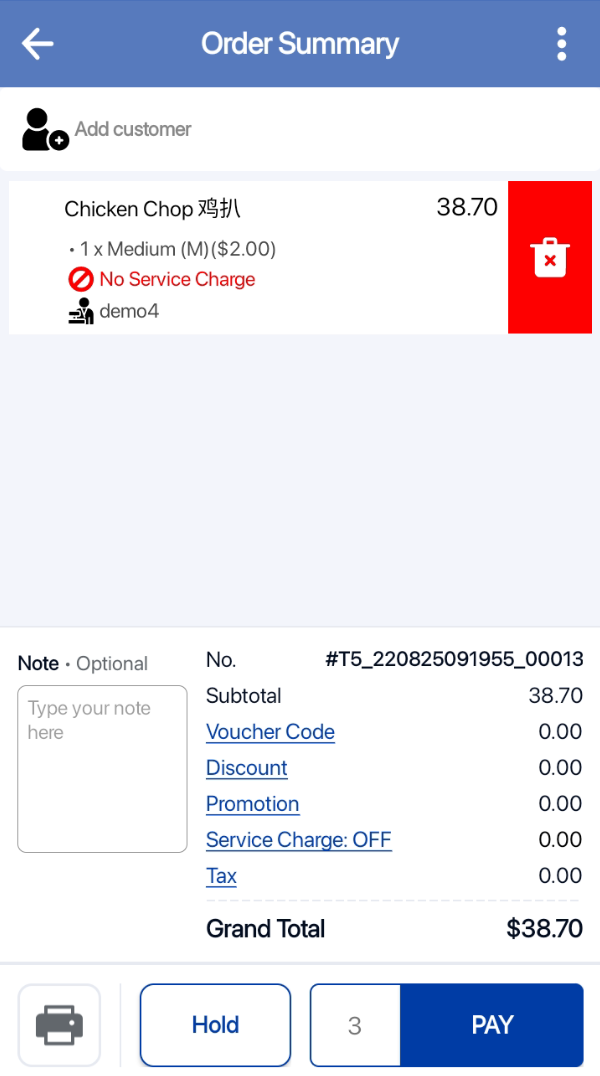600x1076 pixels.
Task: Apply a Discount
Action: (x=247, y=768)
